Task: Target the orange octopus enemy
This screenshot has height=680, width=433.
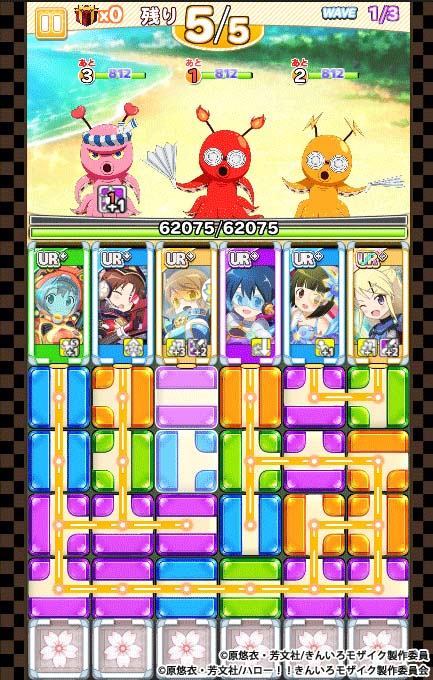Action: [330, 167]
